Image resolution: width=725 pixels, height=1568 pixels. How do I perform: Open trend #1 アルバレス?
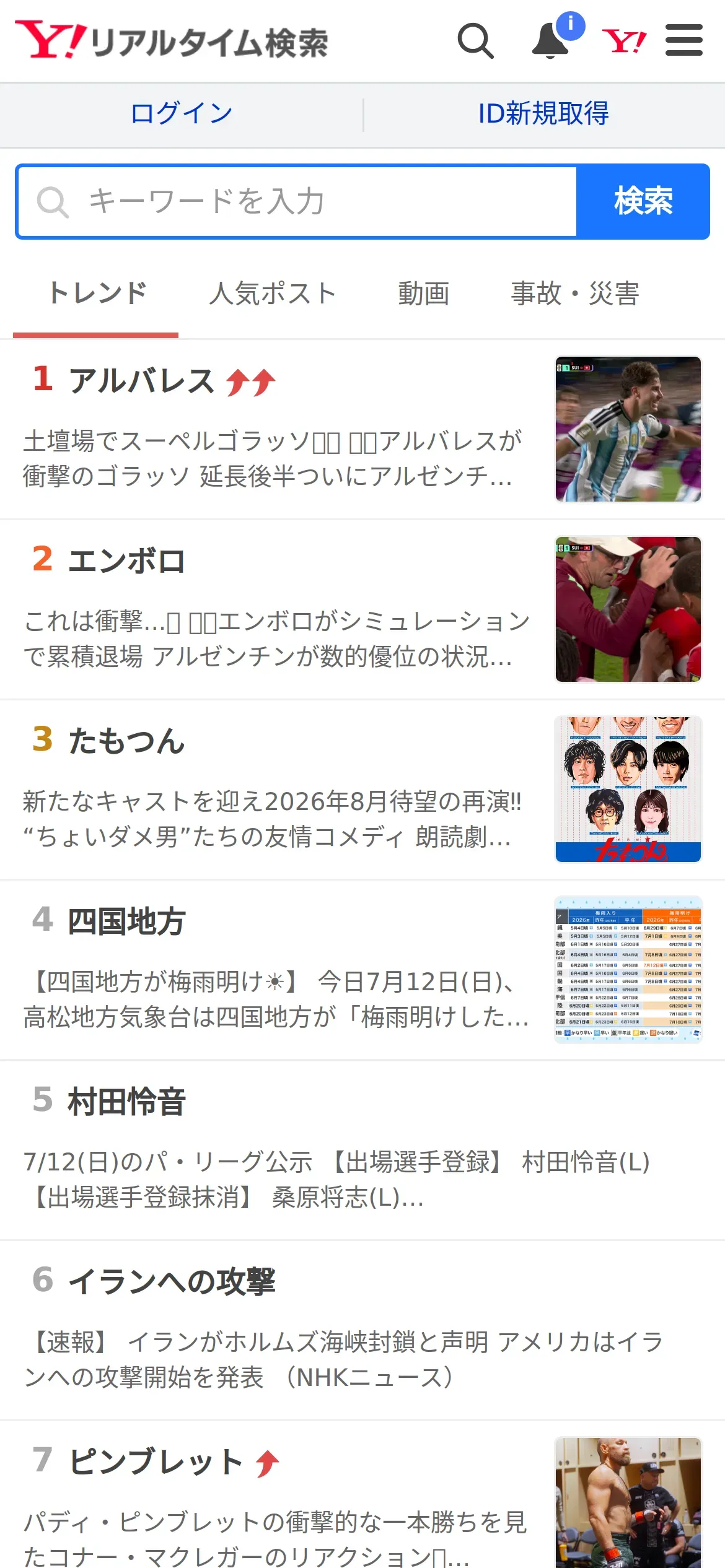tap(362, 429)
